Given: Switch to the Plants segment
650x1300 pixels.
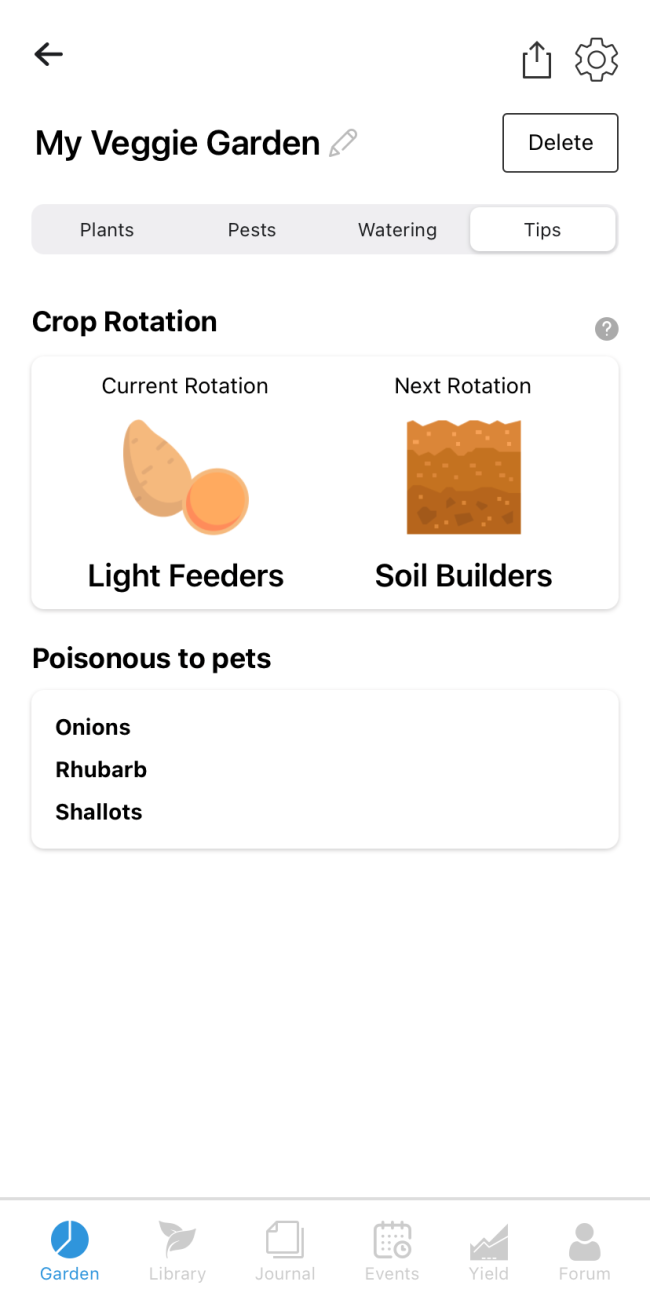Looking at the screenshot, I should click(x=107, y=230).
